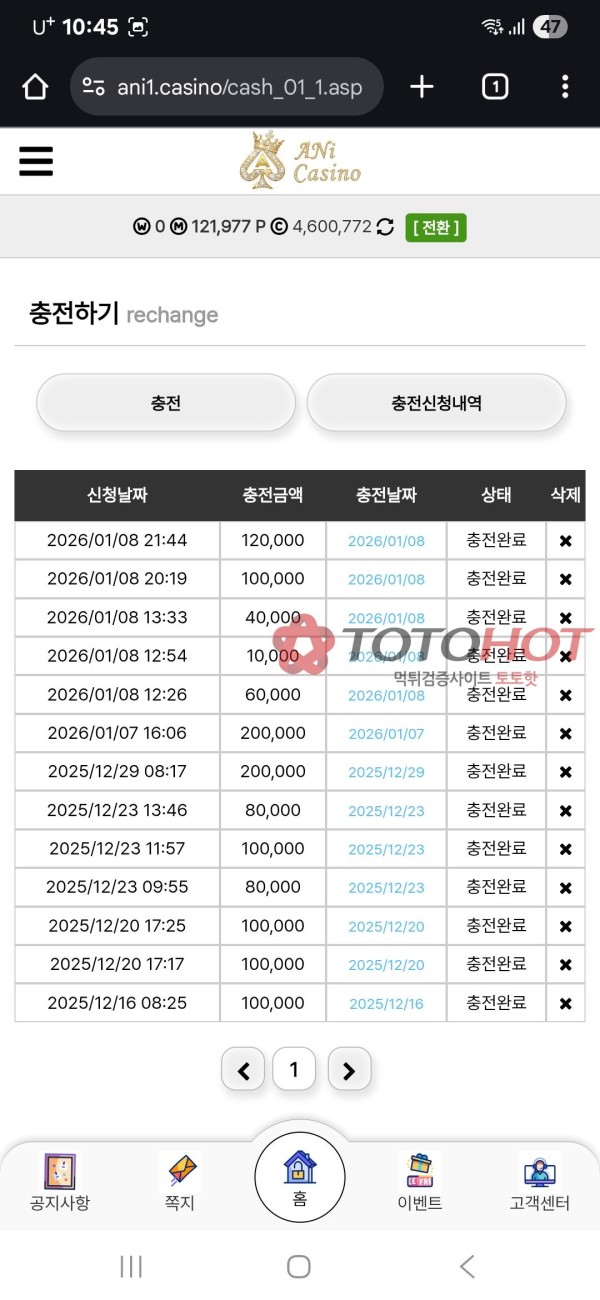600x1300 pixels.
Task: Open the hamburger side menu
Action: (36, 160)
